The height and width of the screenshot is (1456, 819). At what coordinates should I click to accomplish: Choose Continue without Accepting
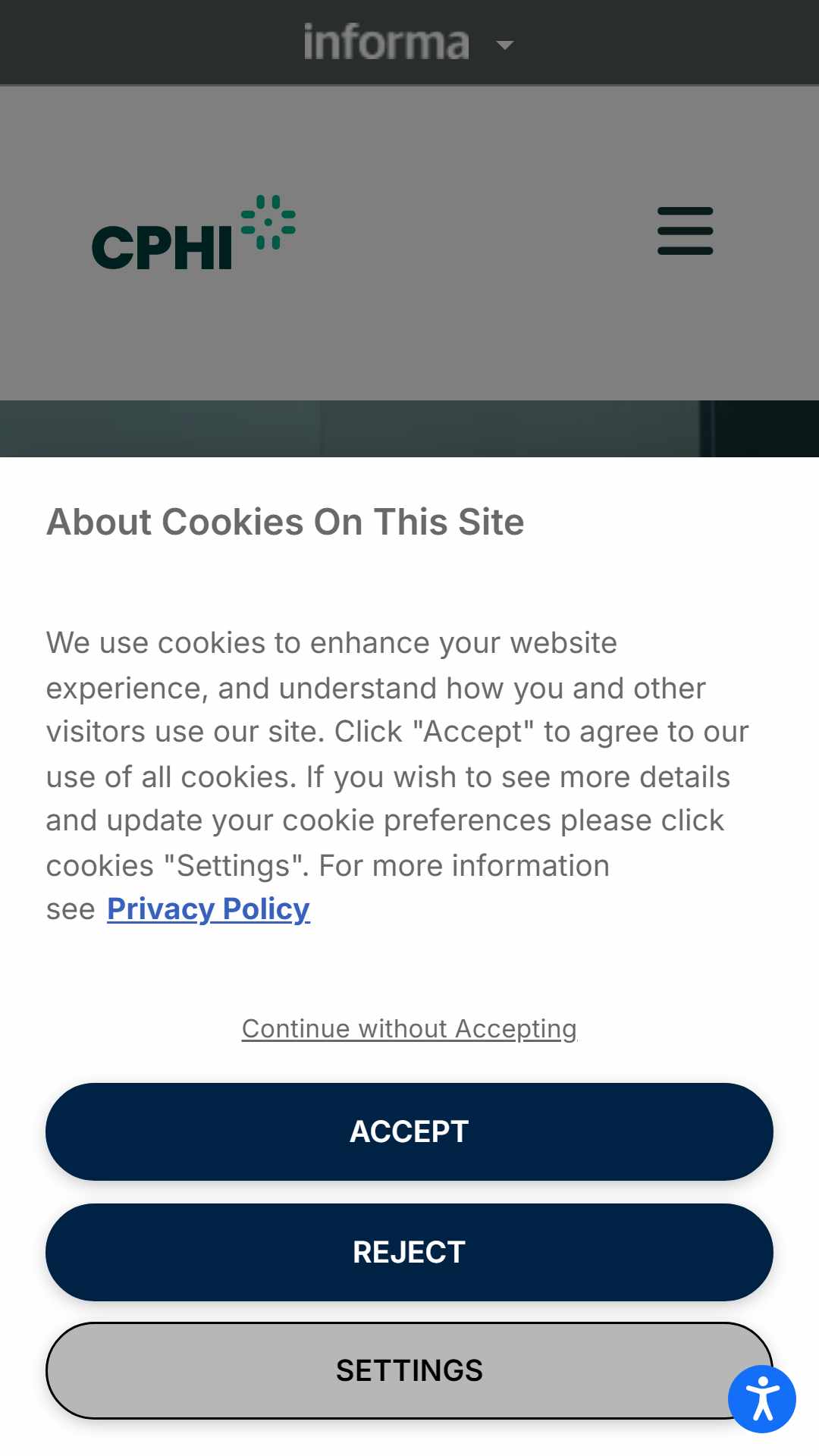coord(409,1028)
